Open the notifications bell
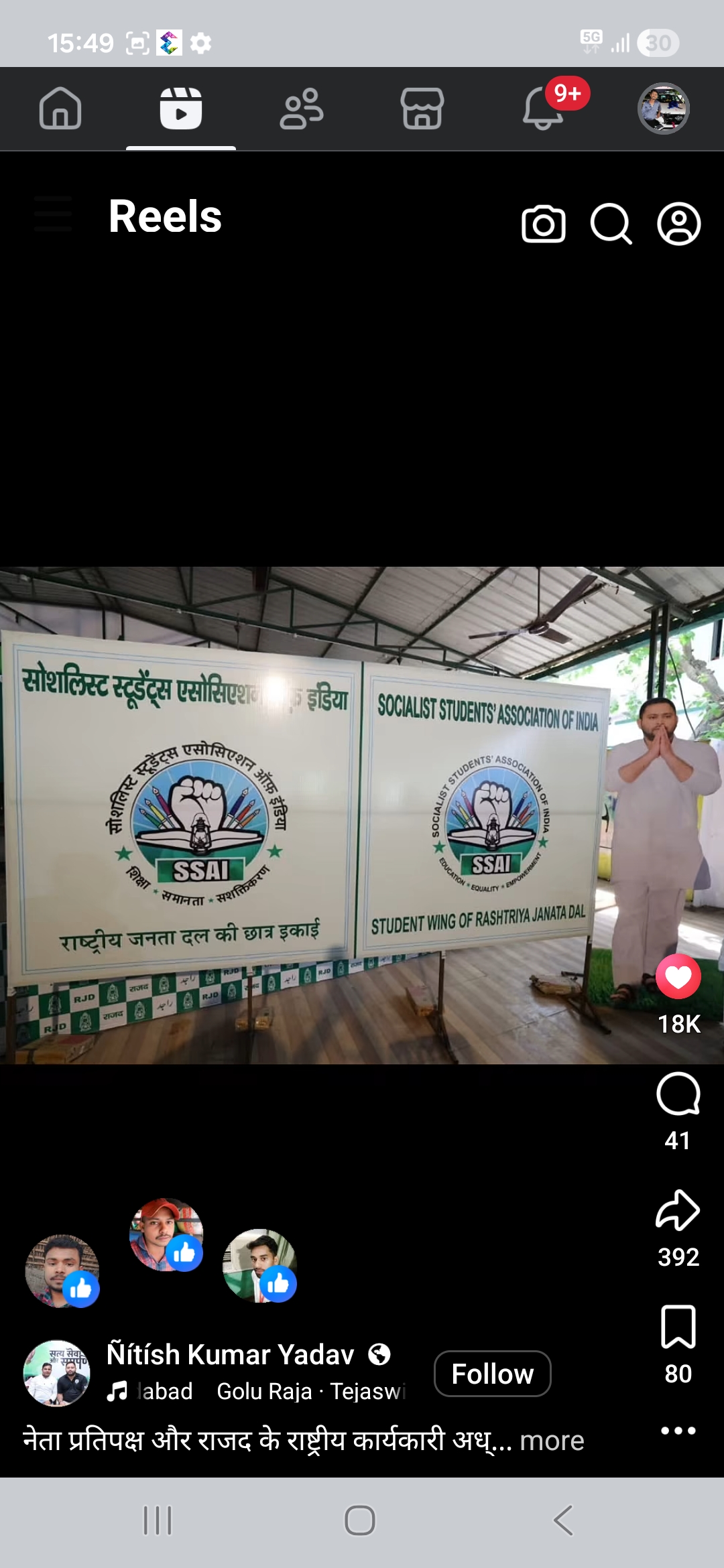The height and width of the screenshot is (1568, 724). (543, 109)
